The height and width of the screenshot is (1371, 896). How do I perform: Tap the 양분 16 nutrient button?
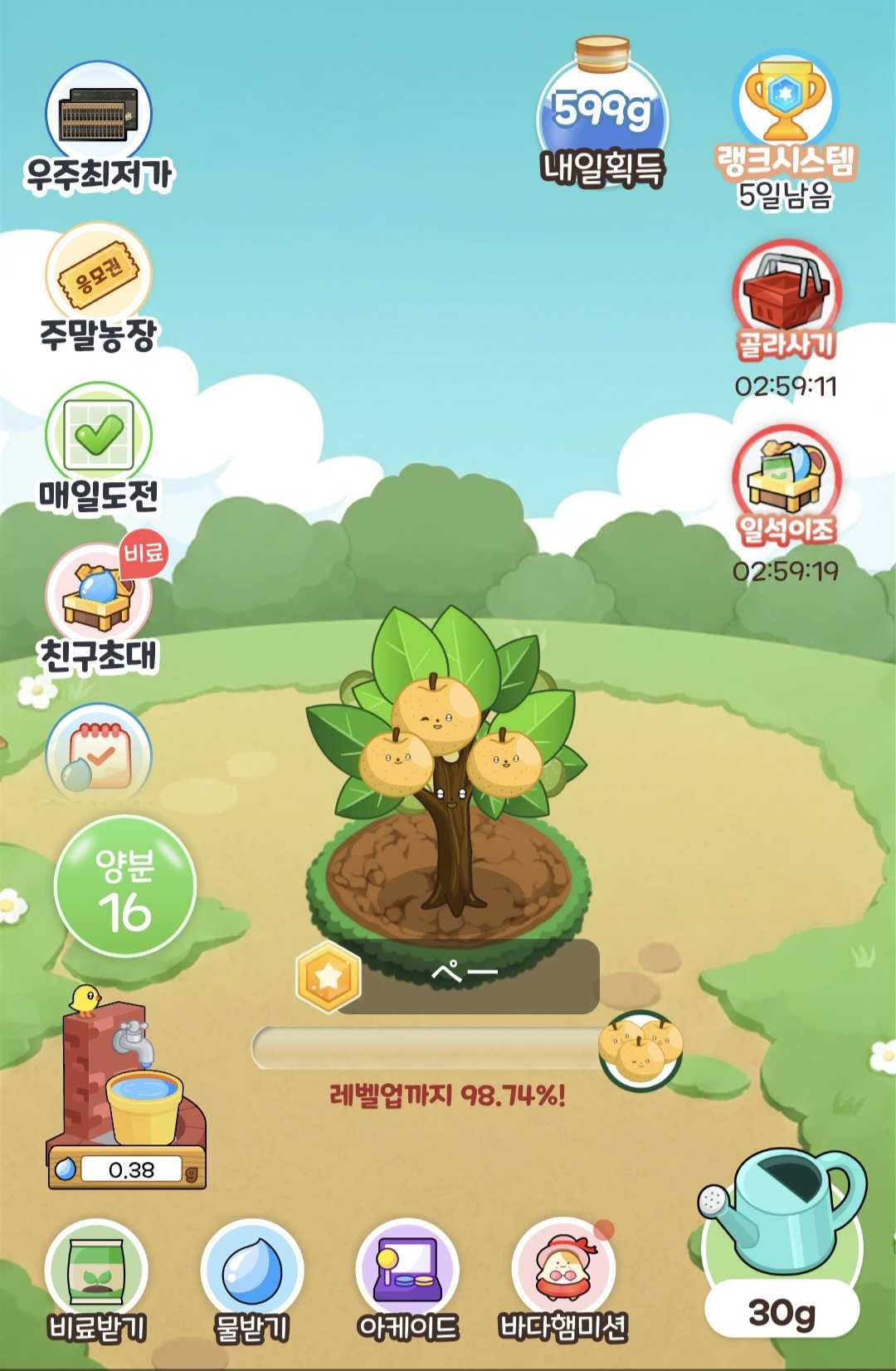125,887
